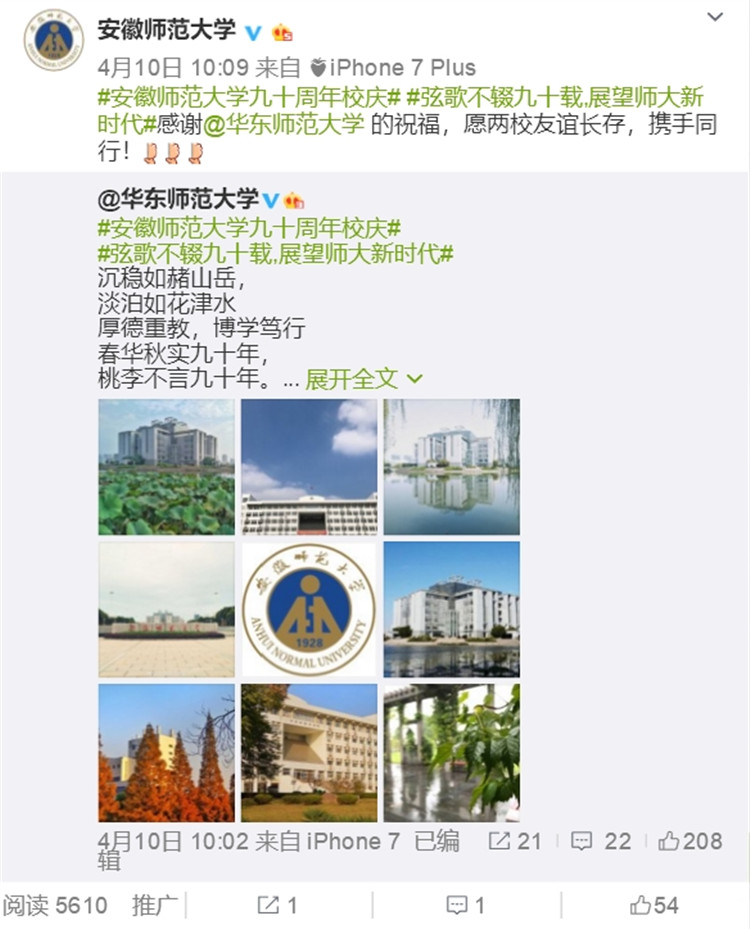
Task: Repost the original post with 21 reposts
Action: 515,841
